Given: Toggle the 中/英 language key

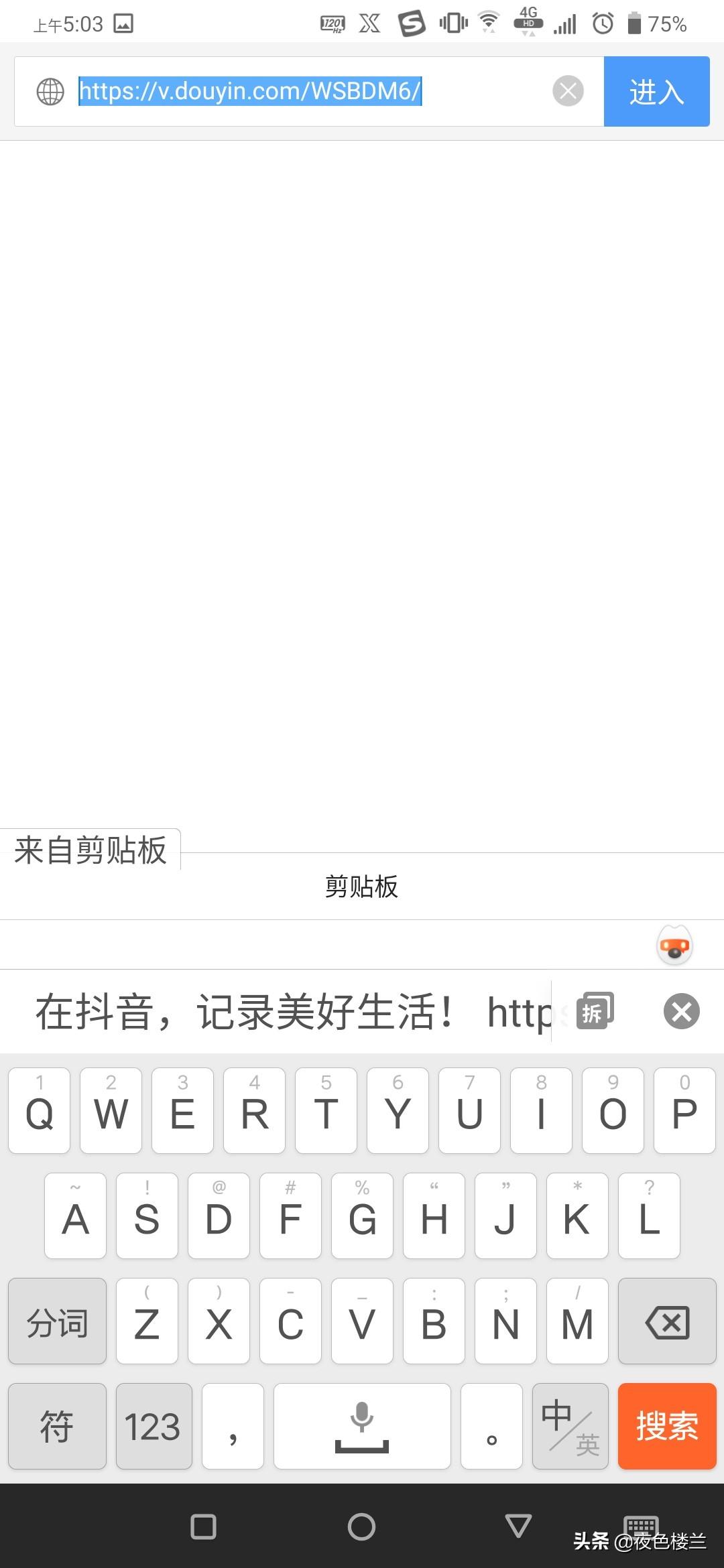Looking at the screenshot, I should (570, 1426).
